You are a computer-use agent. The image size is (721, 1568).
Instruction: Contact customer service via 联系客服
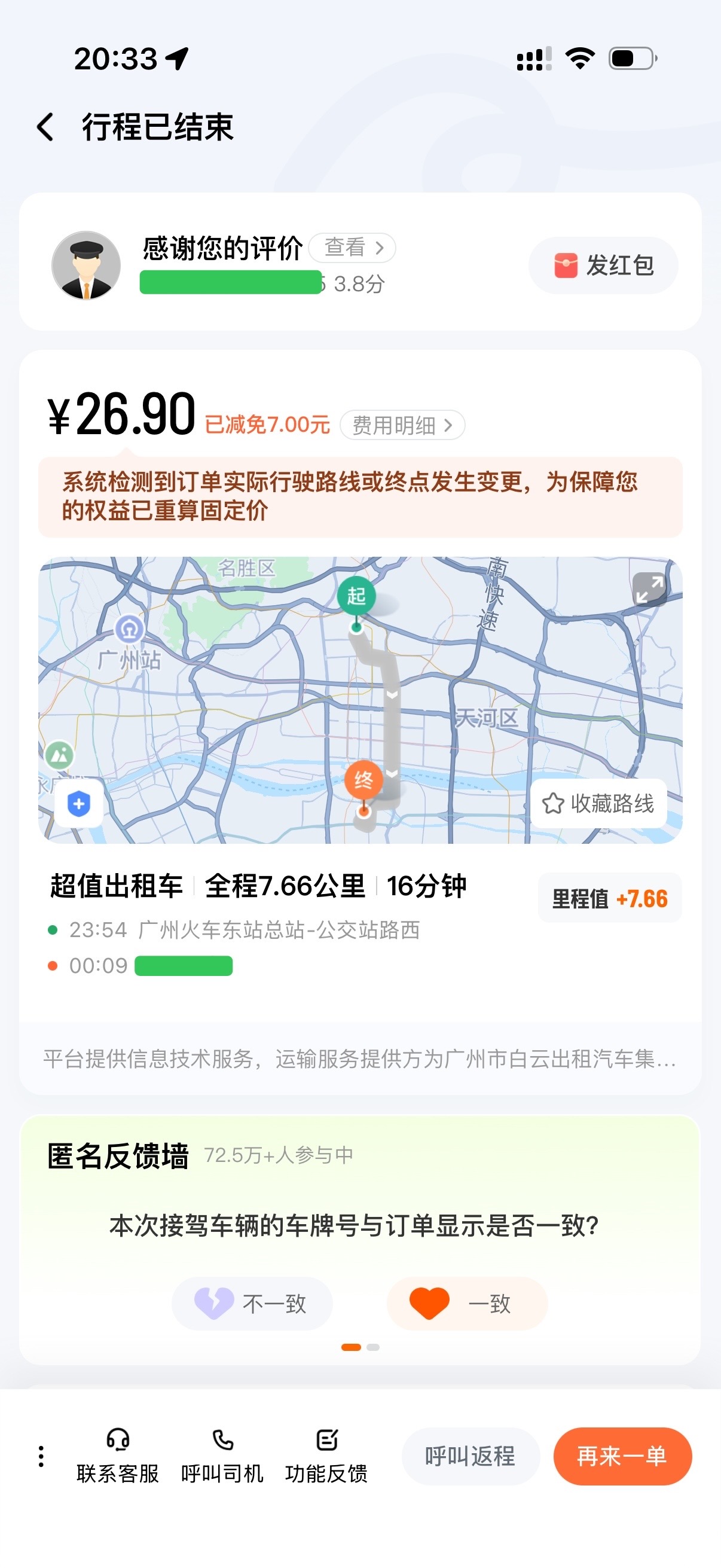pos(117,1456)
